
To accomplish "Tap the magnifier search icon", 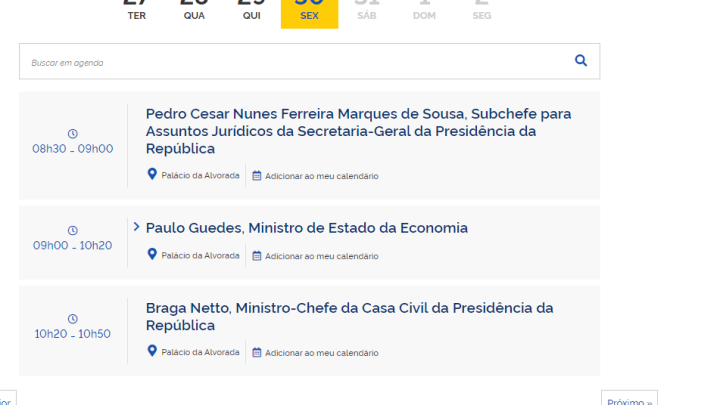I will 581,61.
